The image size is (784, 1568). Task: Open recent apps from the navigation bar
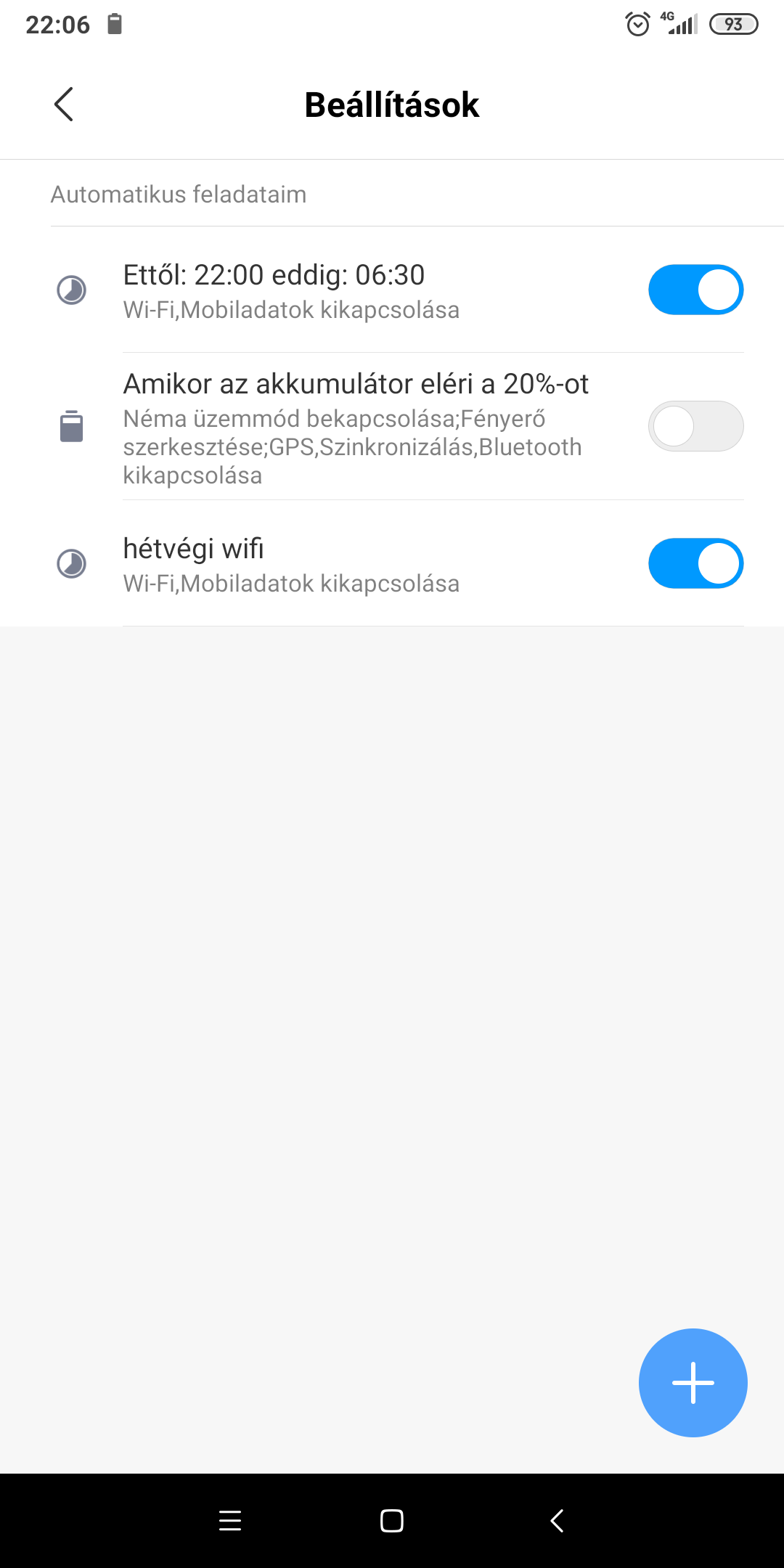click(230, 1520)
